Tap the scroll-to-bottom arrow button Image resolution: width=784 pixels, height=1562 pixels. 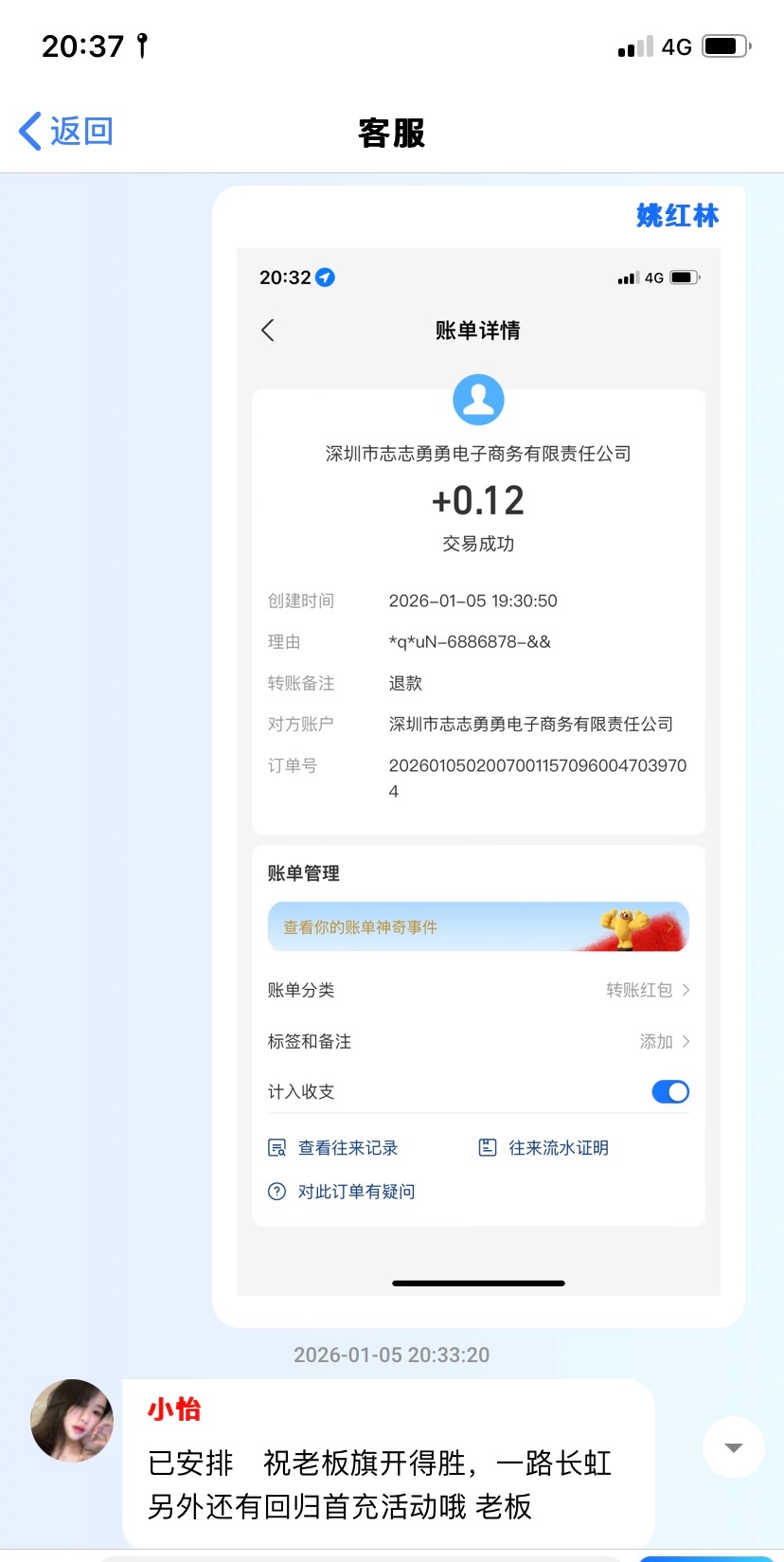coord(733,1447)
